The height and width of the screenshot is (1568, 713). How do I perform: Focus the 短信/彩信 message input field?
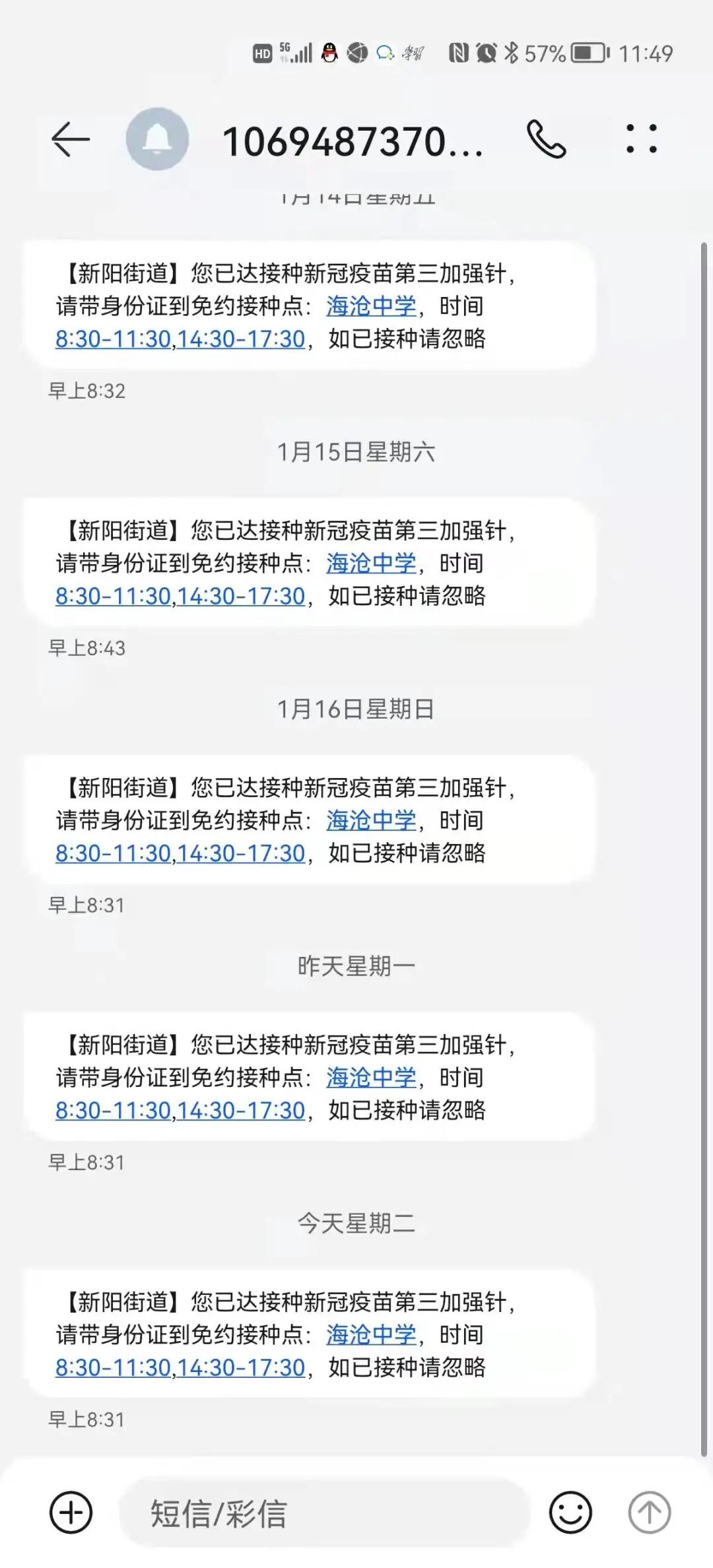pyautogui.click(x=325, y=1513)
